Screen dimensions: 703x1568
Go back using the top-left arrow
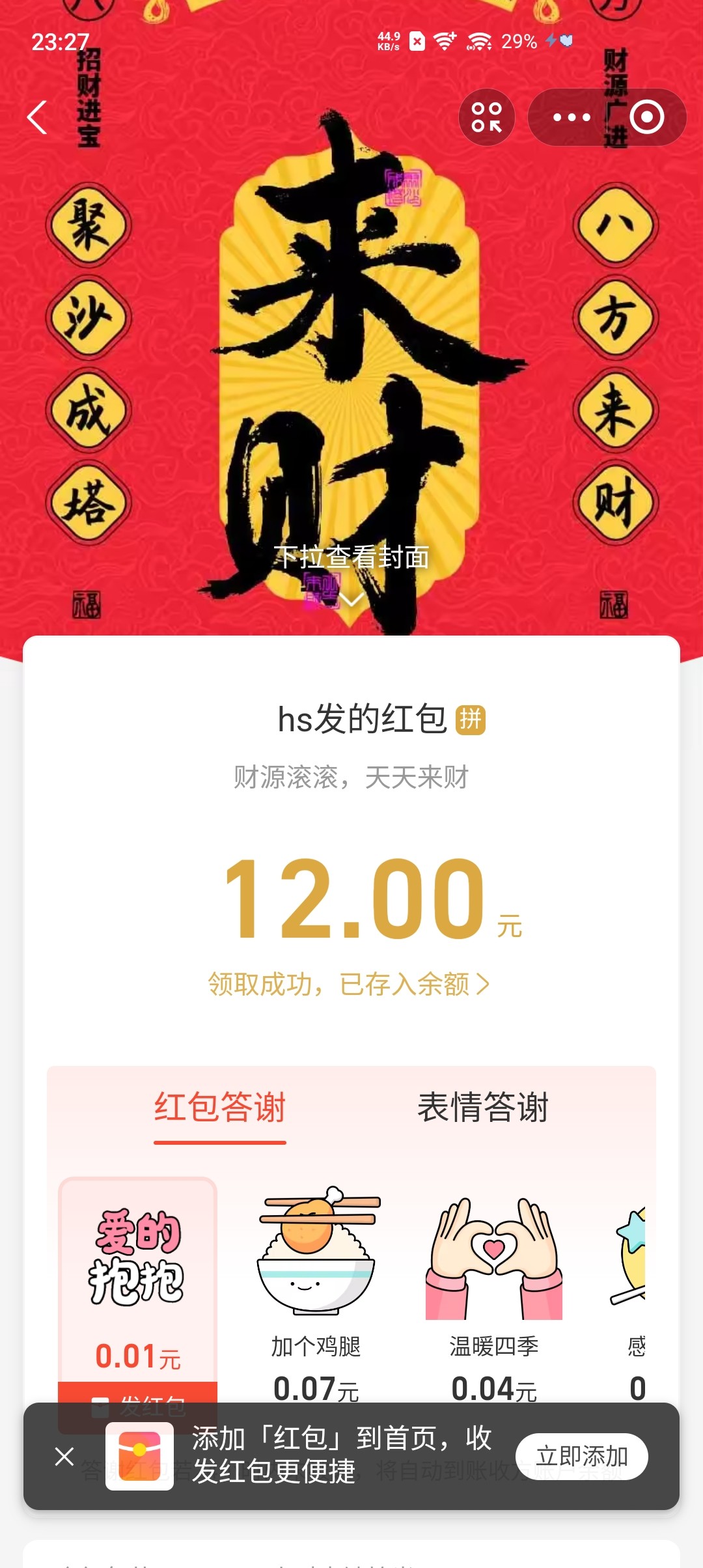(38, 117)
